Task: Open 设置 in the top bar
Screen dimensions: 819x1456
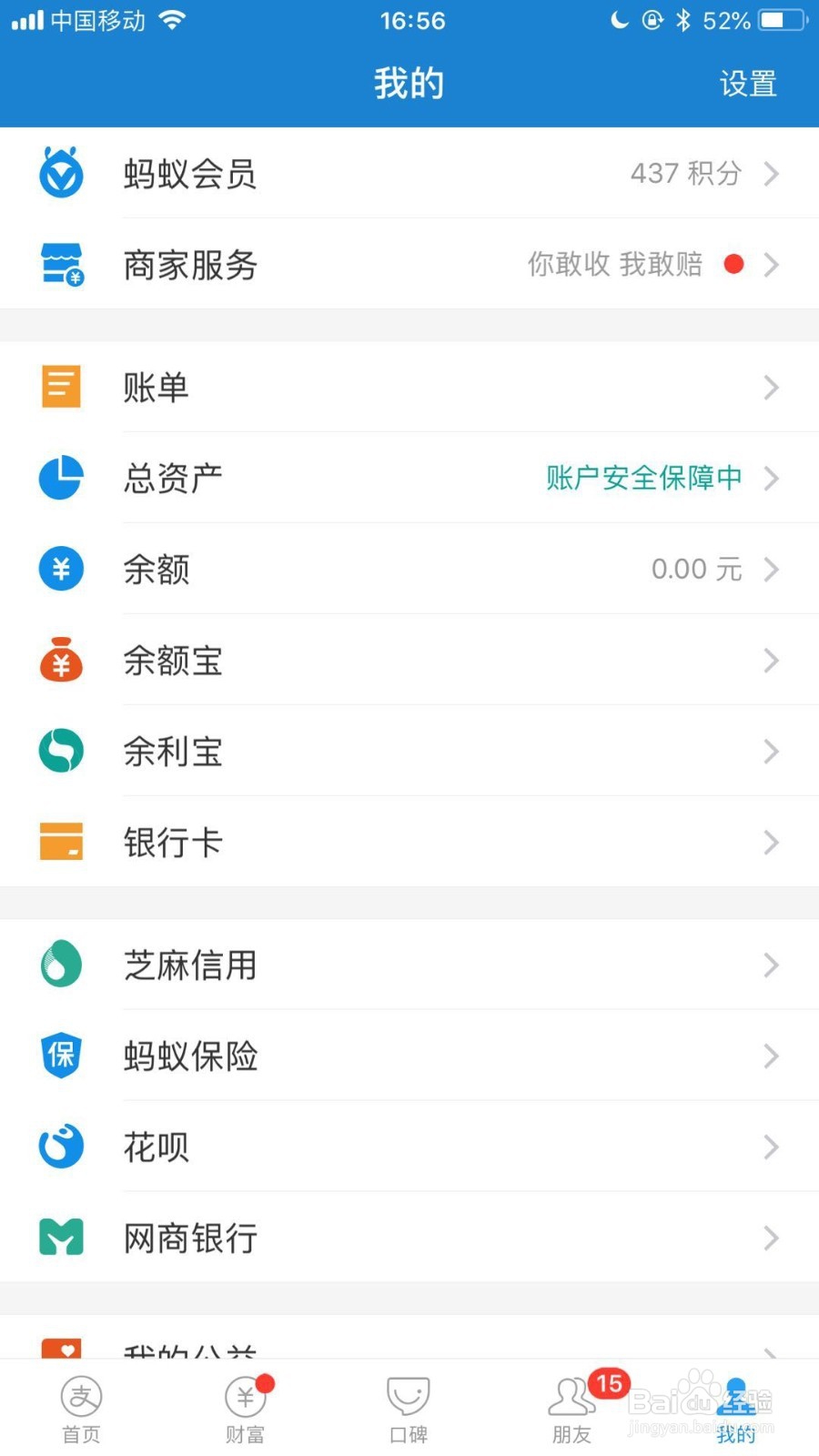Action: point(748,84)
